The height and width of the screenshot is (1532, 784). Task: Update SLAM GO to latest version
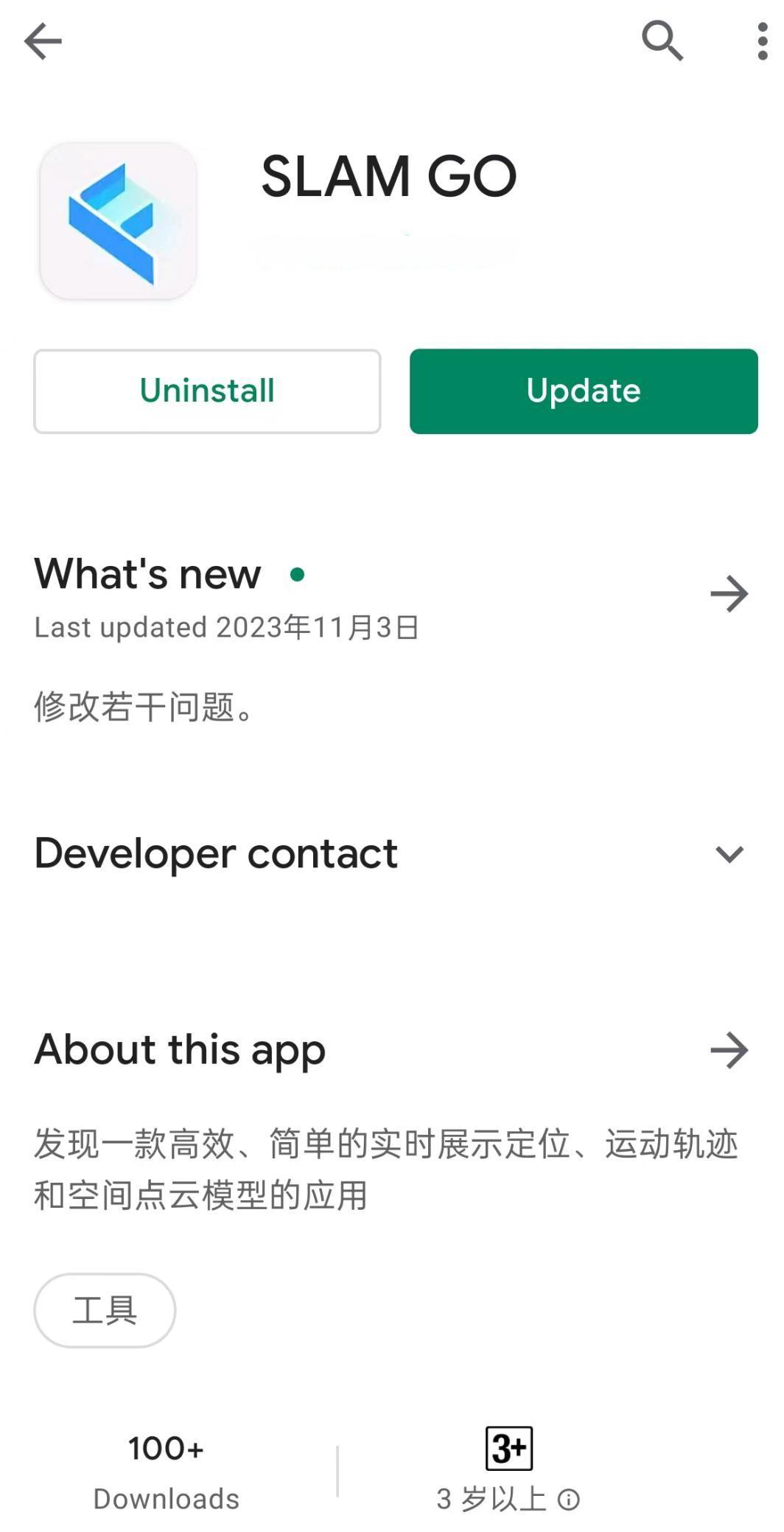[584, 391]
